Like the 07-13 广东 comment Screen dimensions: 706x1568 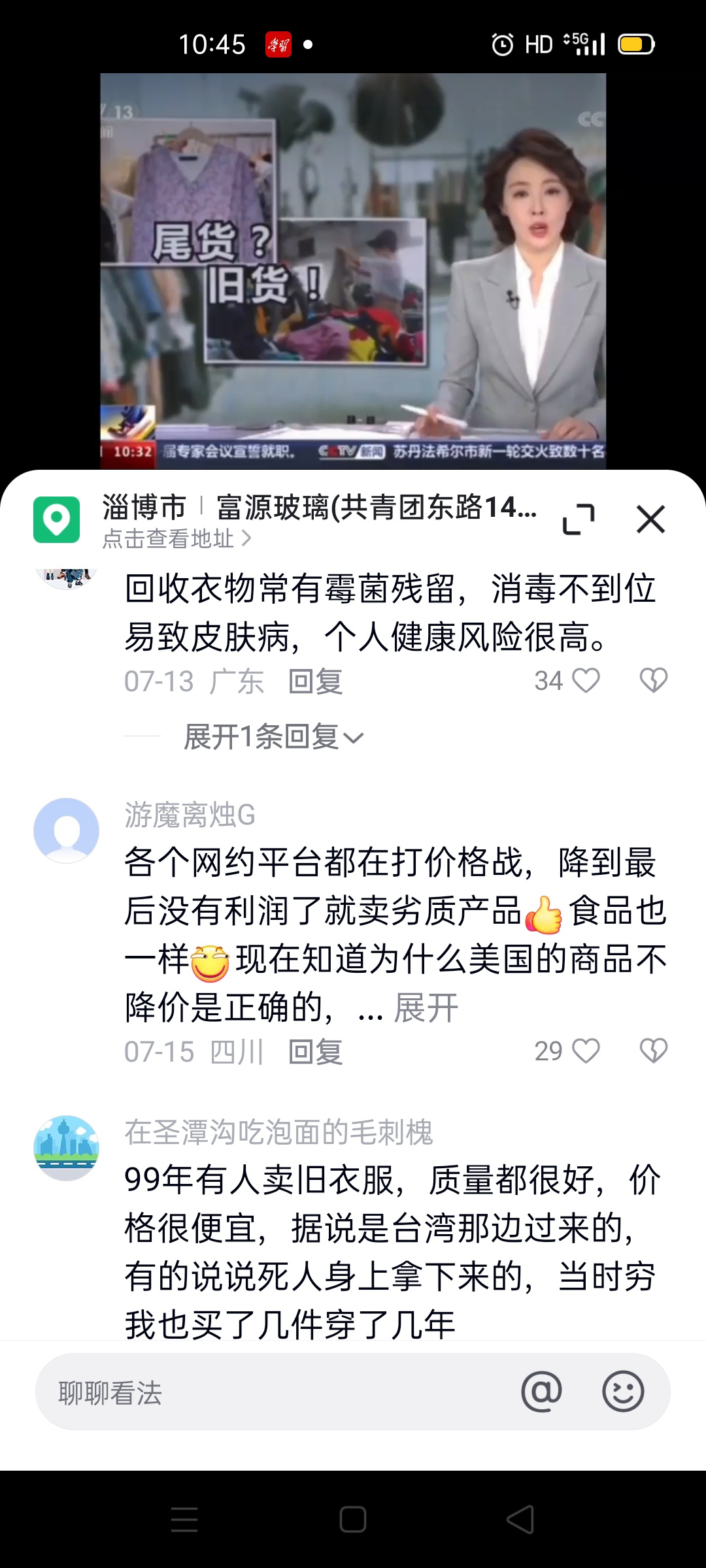point(586,681)
